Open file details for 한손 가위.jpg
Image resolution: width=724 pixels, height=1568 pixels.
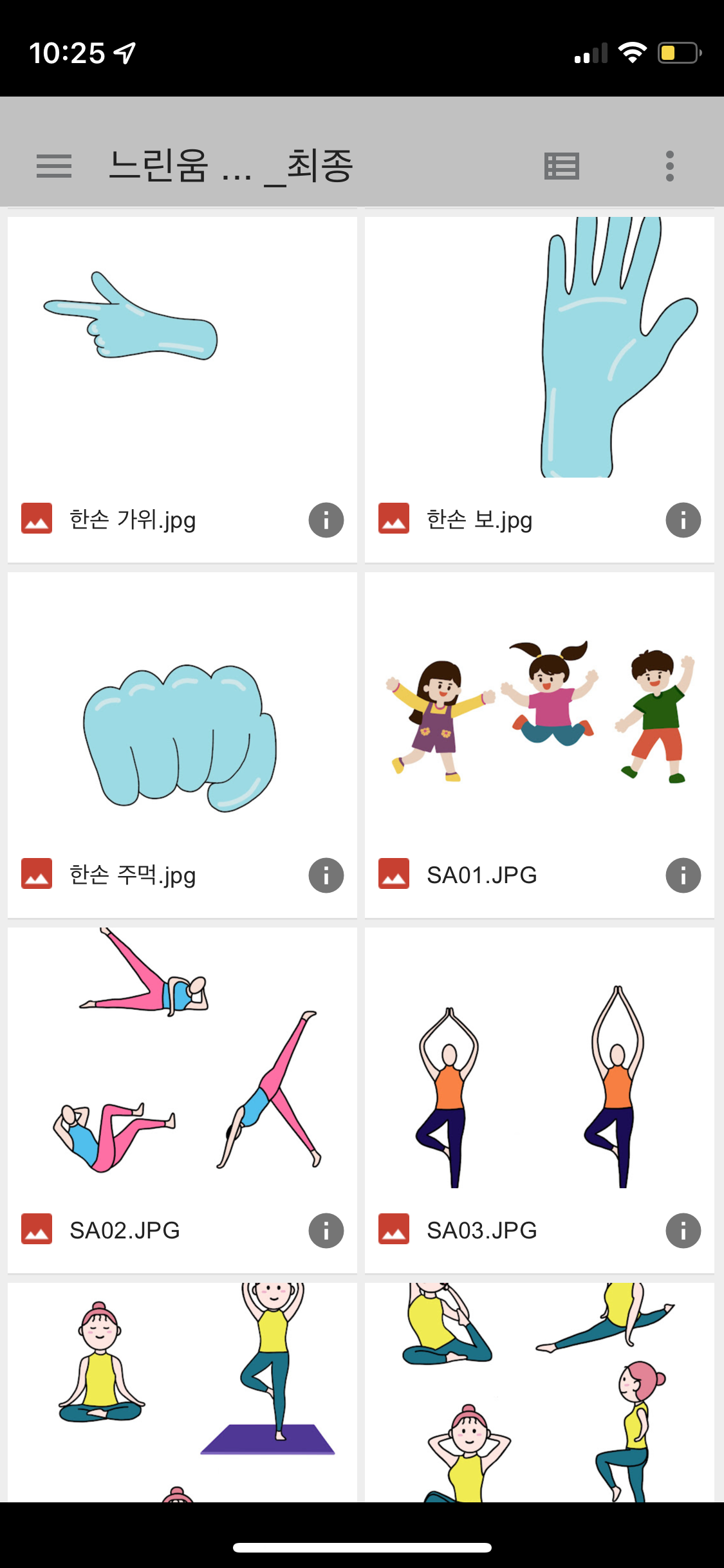tap(325, 519)
